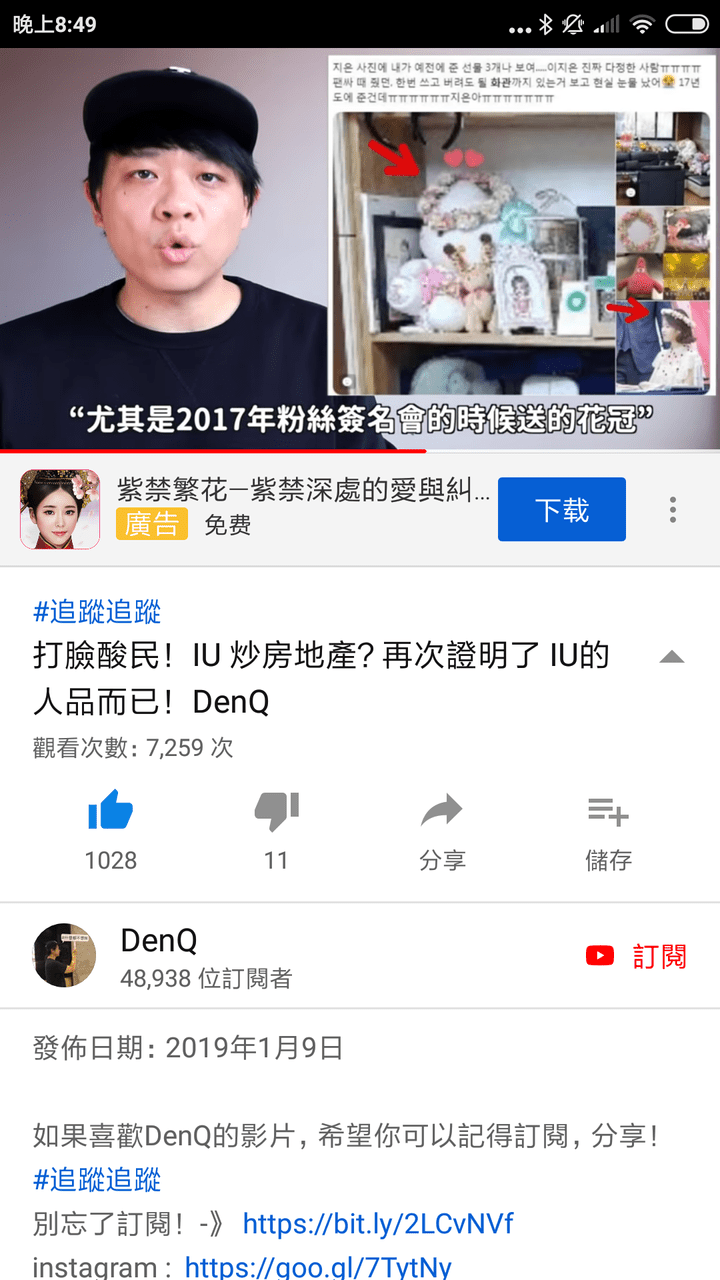Screen dimensions: 720x1280
Task: Like this video with thumbs up
Action: click(111, 831)
